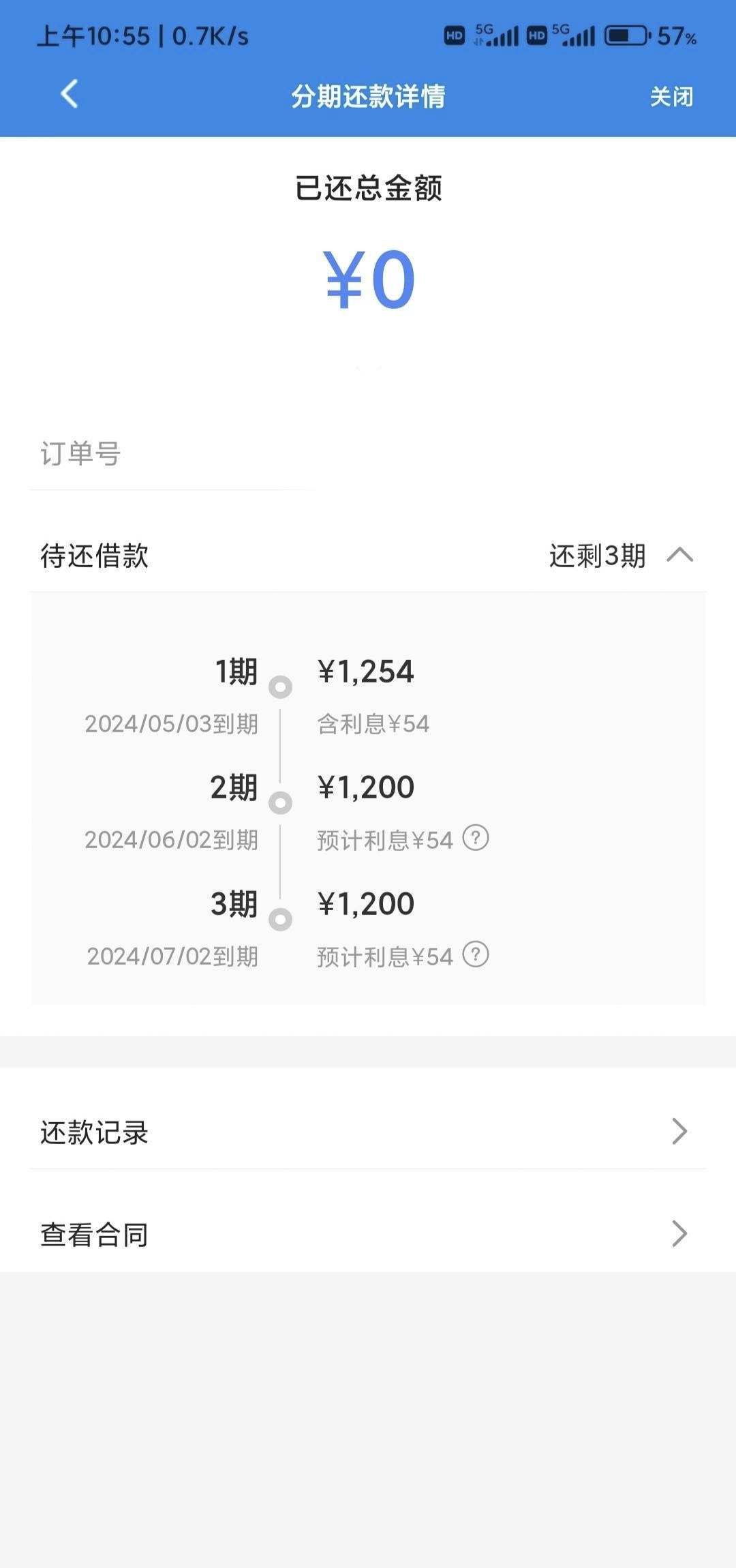736x1568 pixels.
Task: Tap 关闭 to close the page
Action: pyautogui.click(x=671, y=97)
